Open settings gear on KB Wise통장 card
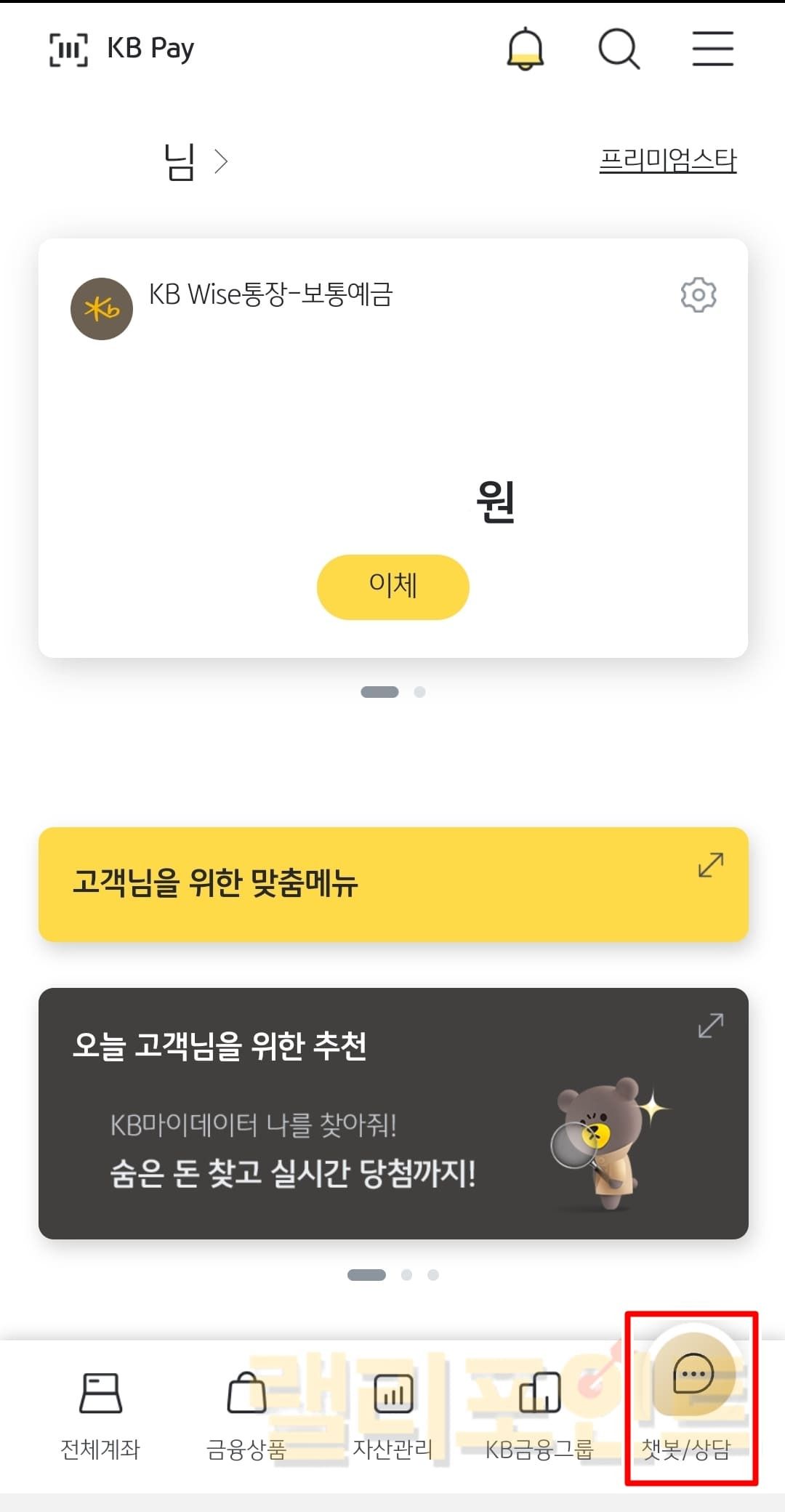 point(698,295)
